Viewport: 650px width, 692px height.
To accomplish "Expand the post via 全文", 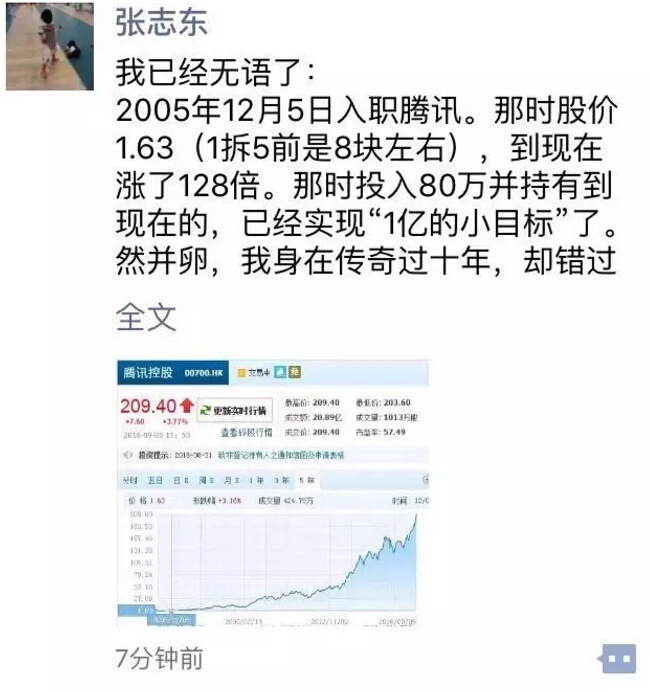I will [146, 317].
